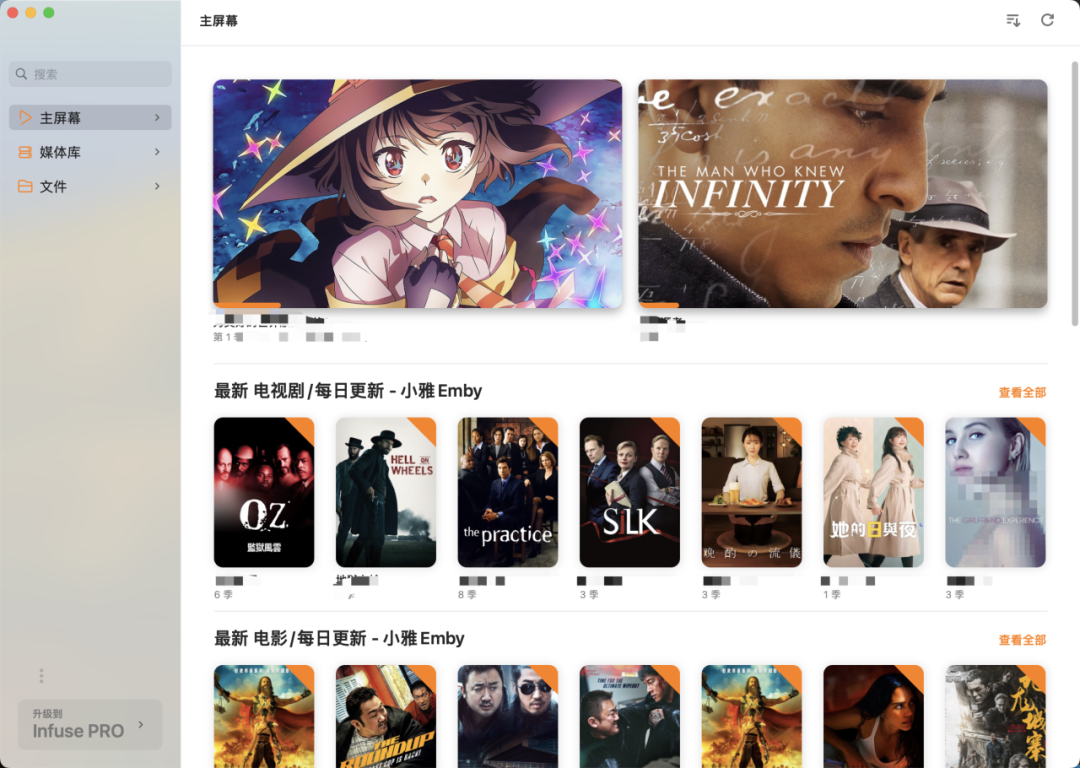The image size is (1080, 768).
Task: Open the Silk series poster
Action: pyautogui.click(x=630, y=492)
